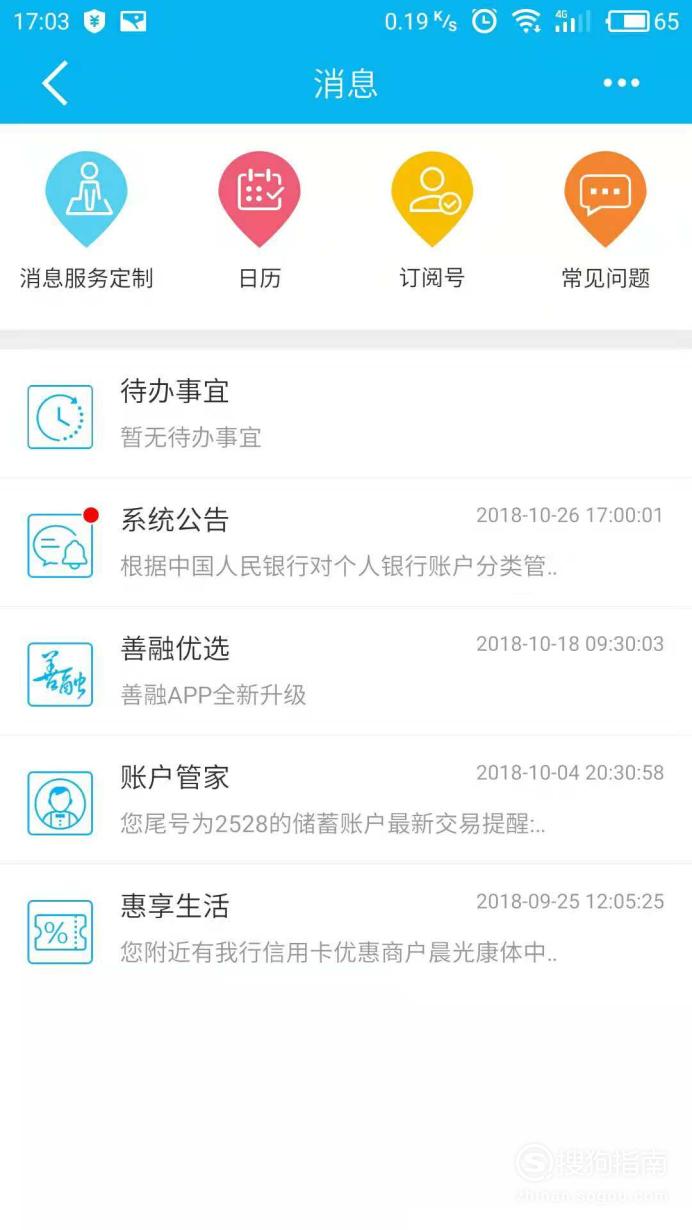This screenshot has height=1230, width=692.
Task: Open 消息服务定制 message service settings
Action: (x=86, y=221)
